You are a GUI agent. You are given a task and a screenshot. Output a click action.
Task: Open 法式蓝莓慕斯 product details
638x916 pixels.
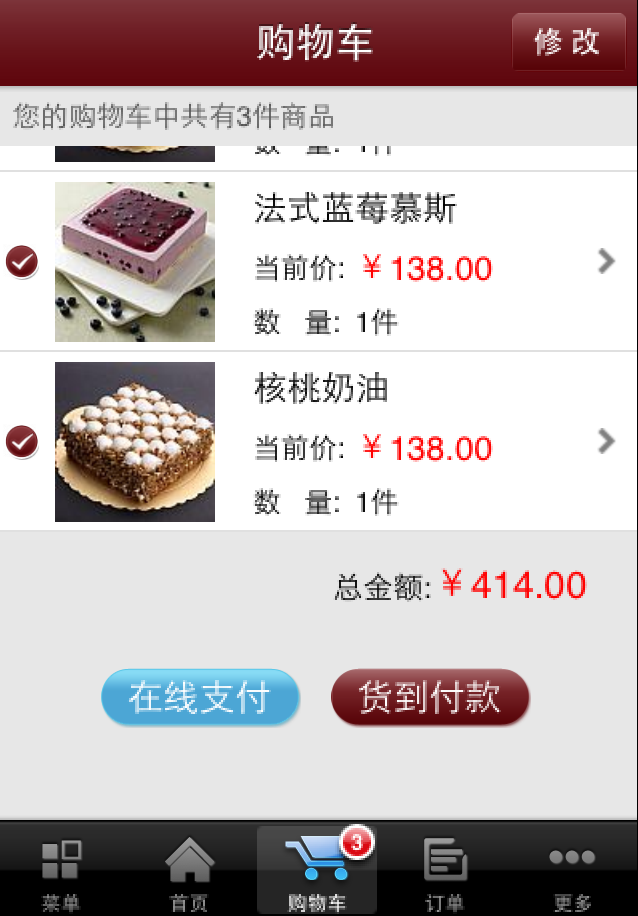pos(605,261)
